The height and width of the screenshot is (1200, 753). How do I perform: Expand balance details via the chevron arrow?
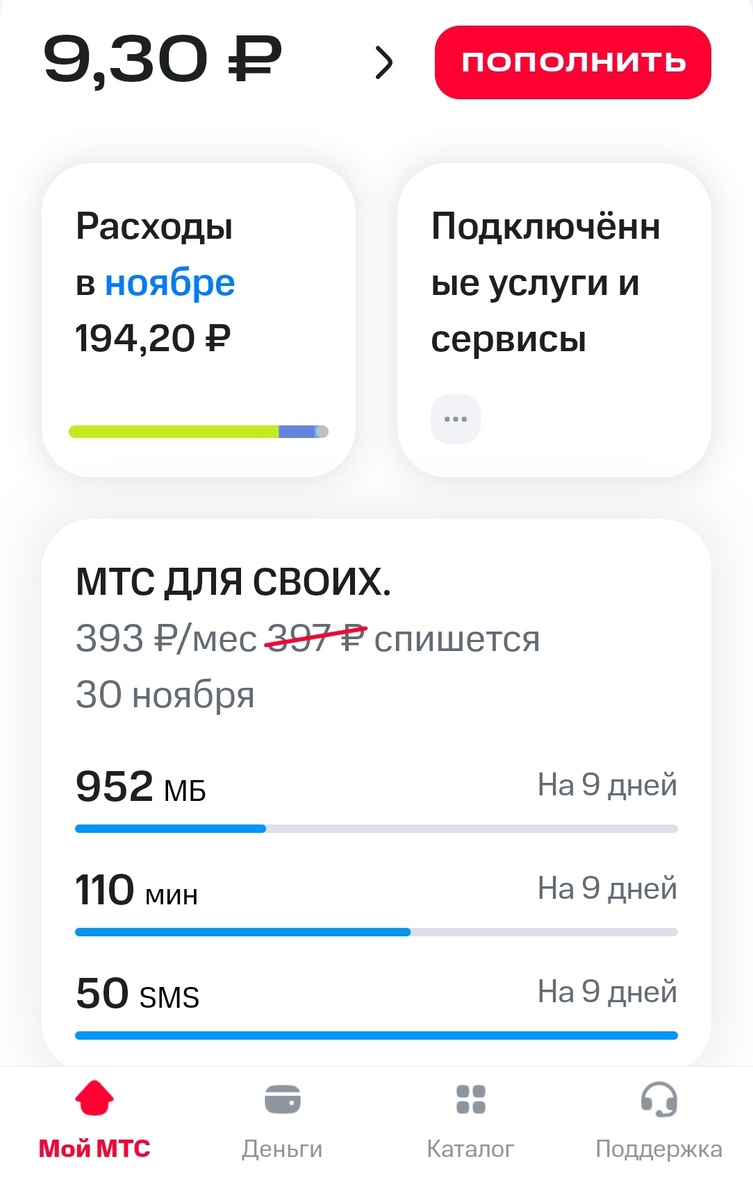coord(384,62)
